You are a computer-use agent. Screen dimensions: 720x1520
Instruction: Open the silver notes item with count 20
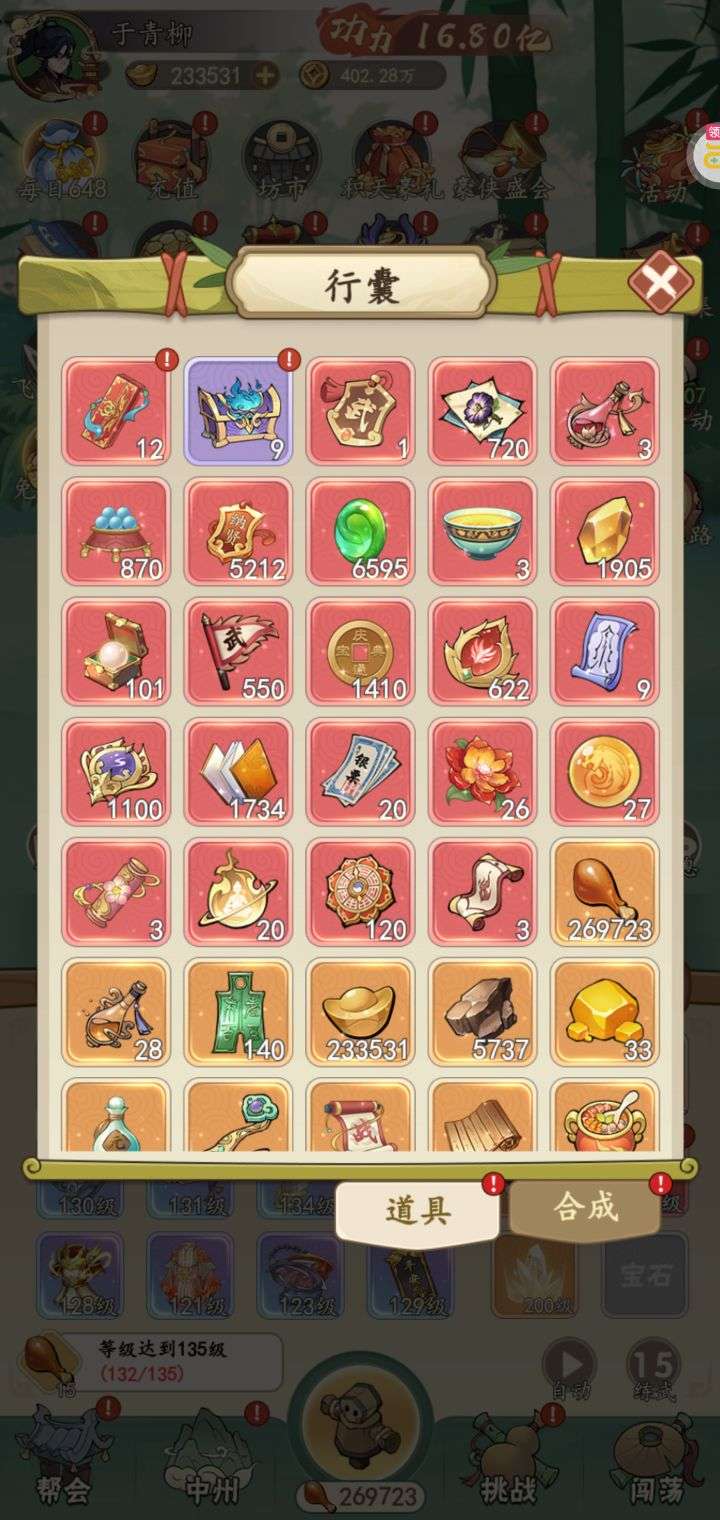tap(360, 771)
